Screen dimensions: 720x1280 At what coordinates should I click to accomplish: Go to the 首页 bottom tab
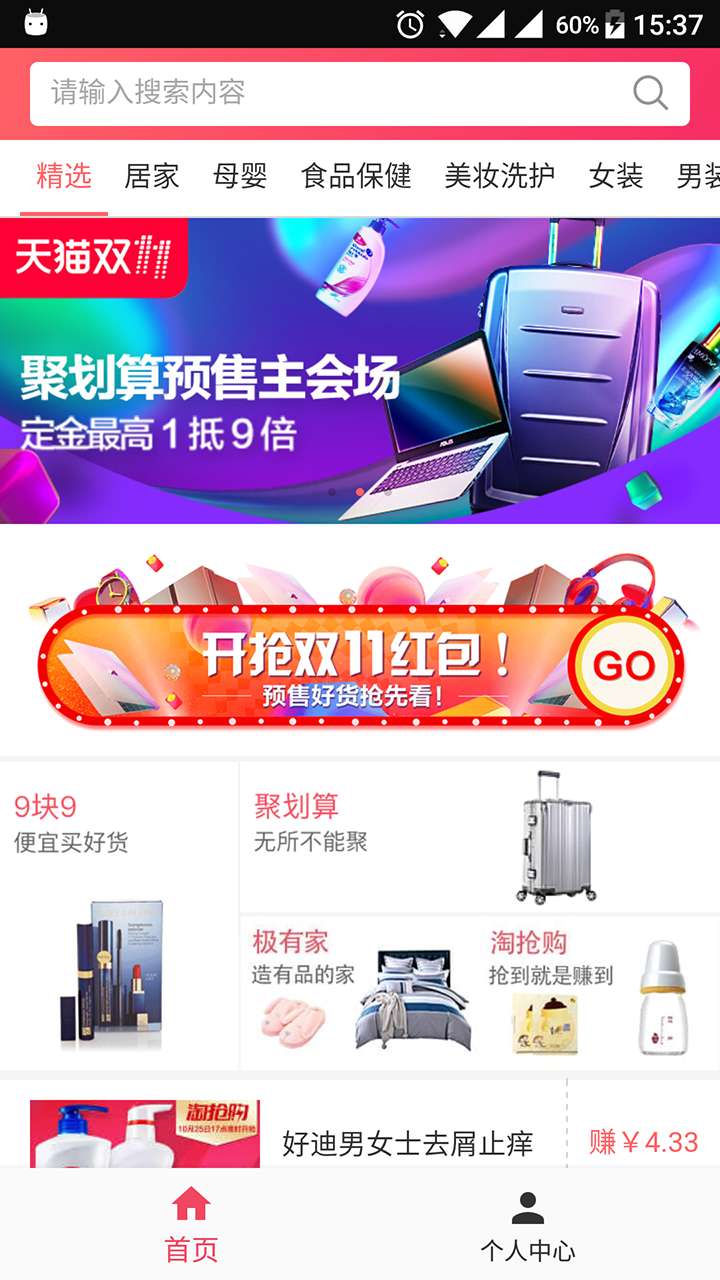(191, 1224)
